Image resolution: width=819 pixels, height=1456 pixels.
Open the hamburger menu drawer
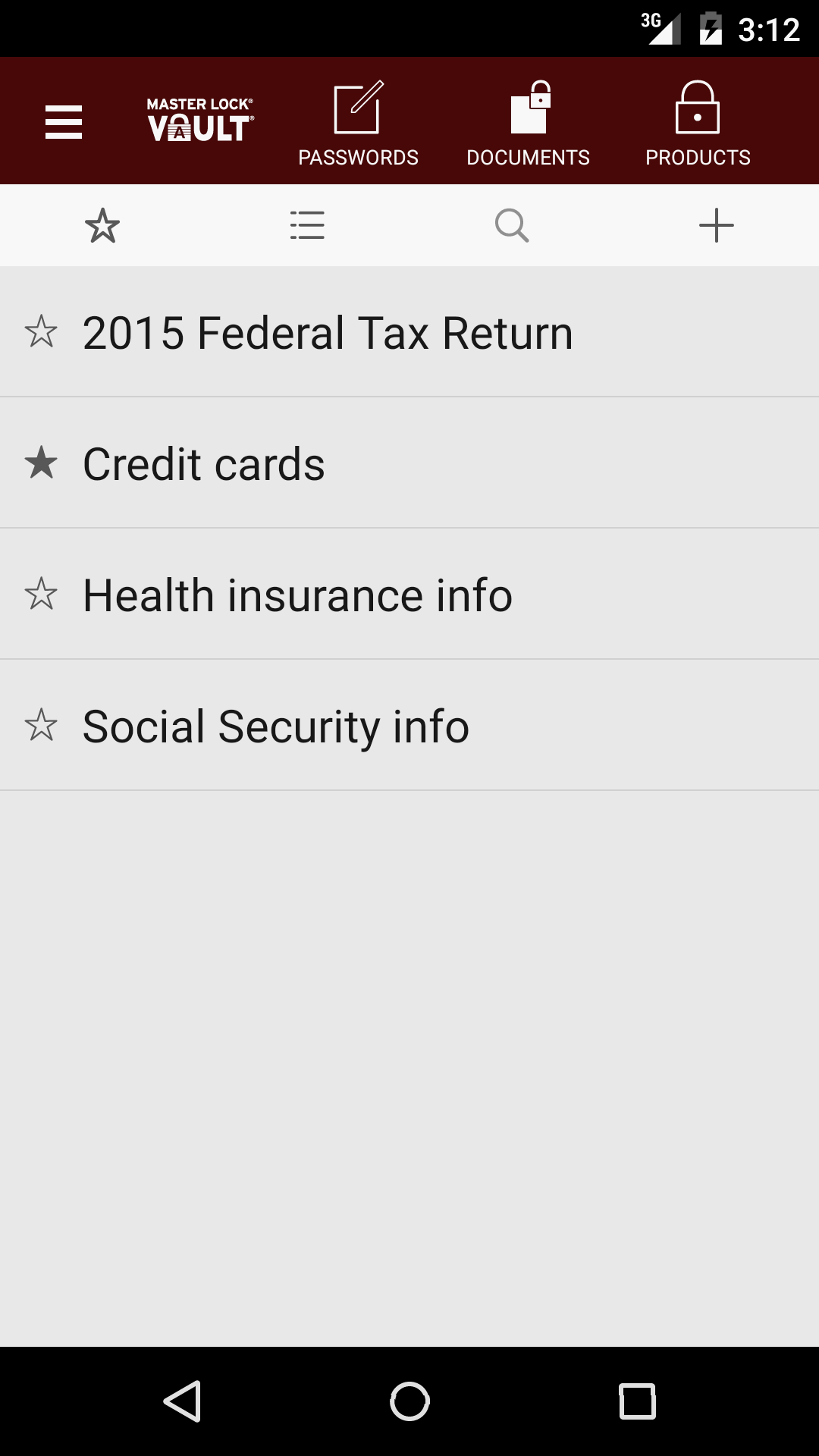point(64,122)
